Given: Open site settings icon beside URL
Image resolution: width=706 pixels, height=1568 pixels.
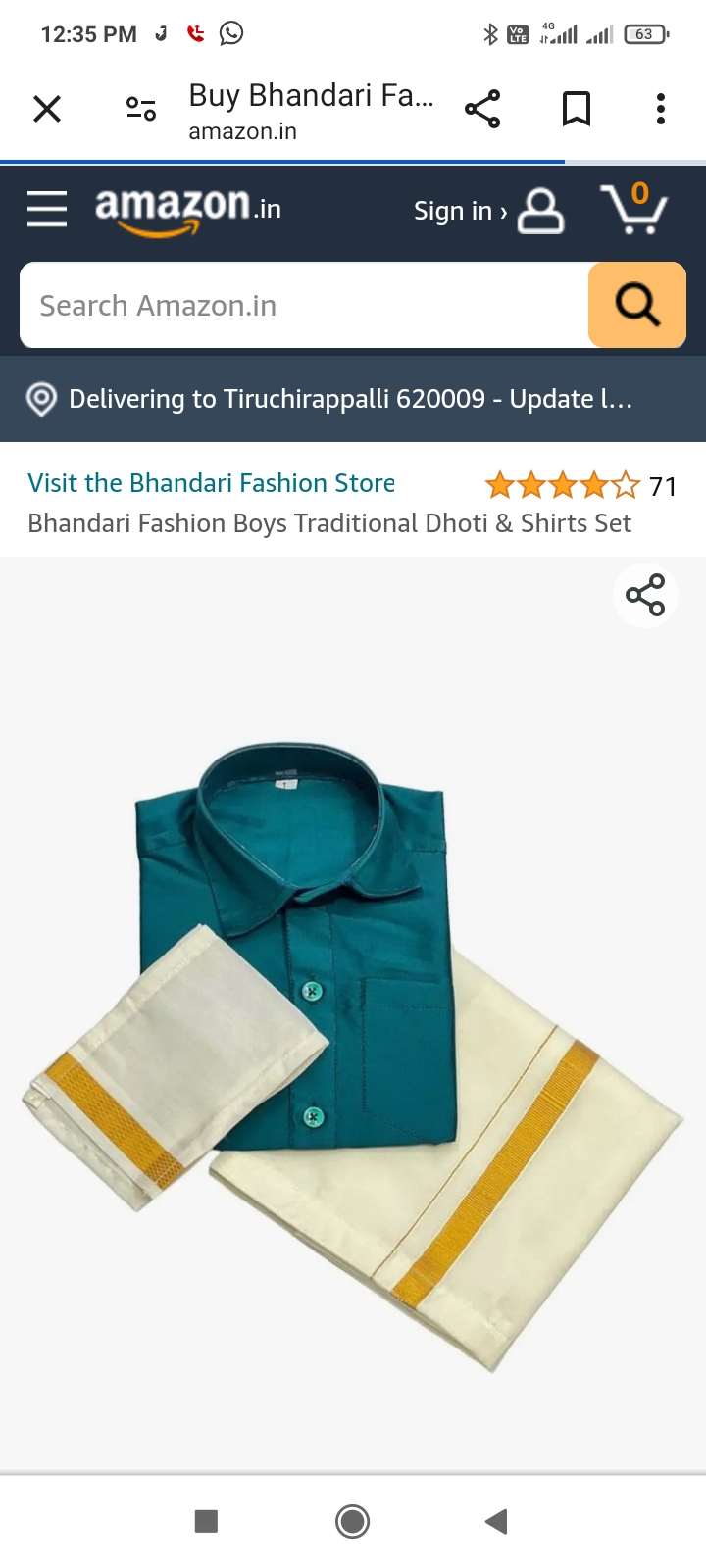Looking at the screenshot, I should pos(141,109).
